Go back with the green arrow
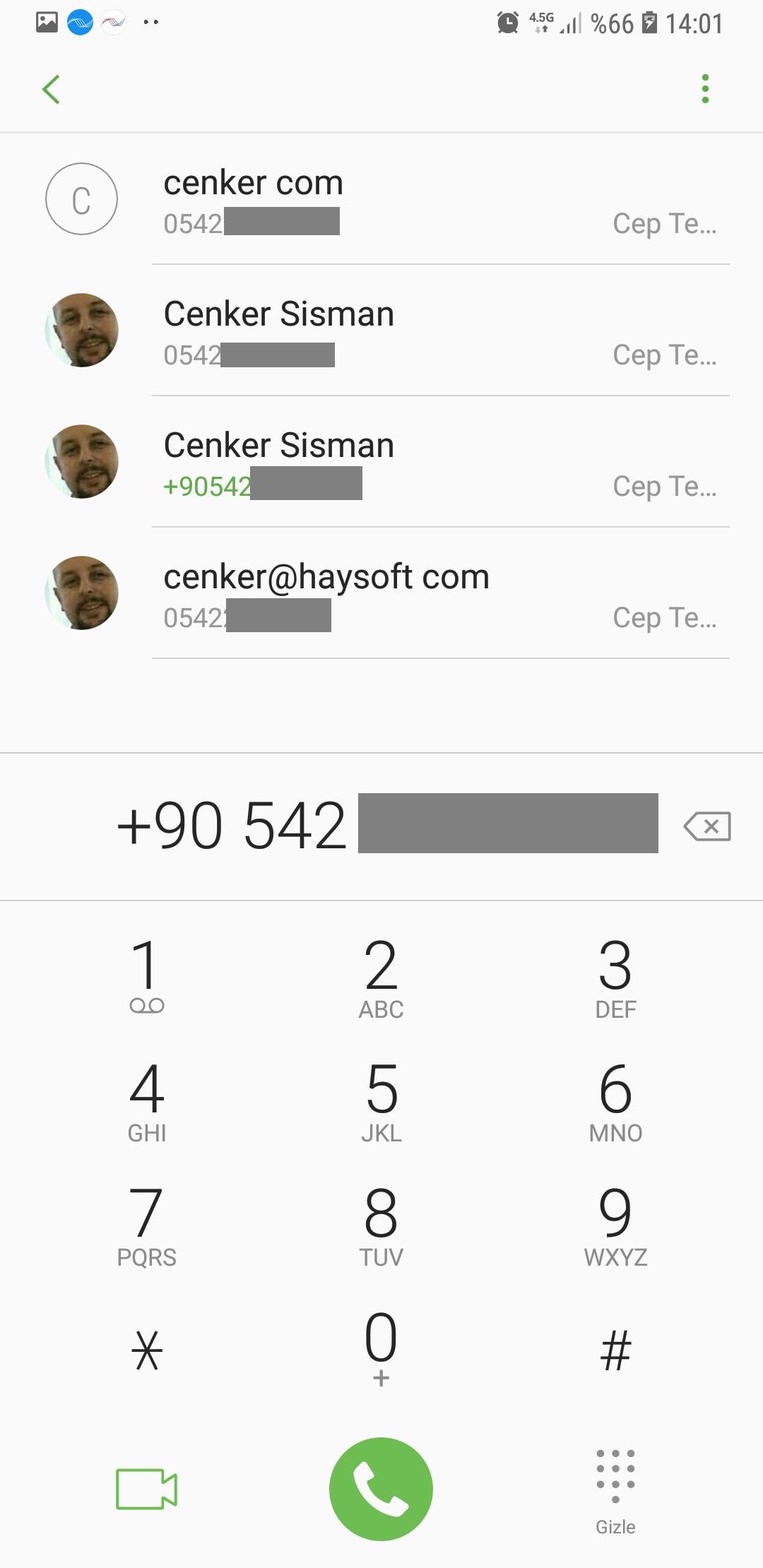 51,90
